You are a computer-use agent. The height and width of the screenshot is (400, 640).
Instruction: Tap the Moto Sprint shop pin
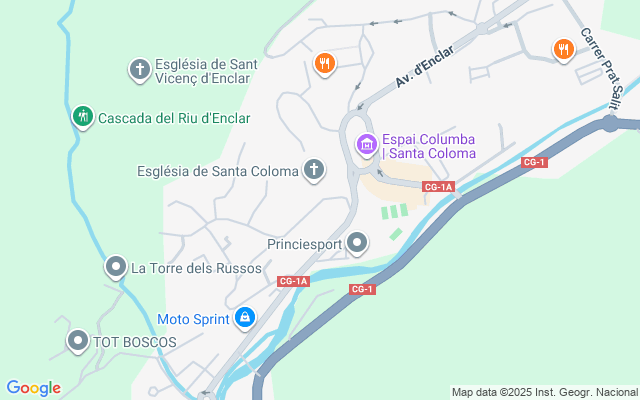tap(244, 319)
